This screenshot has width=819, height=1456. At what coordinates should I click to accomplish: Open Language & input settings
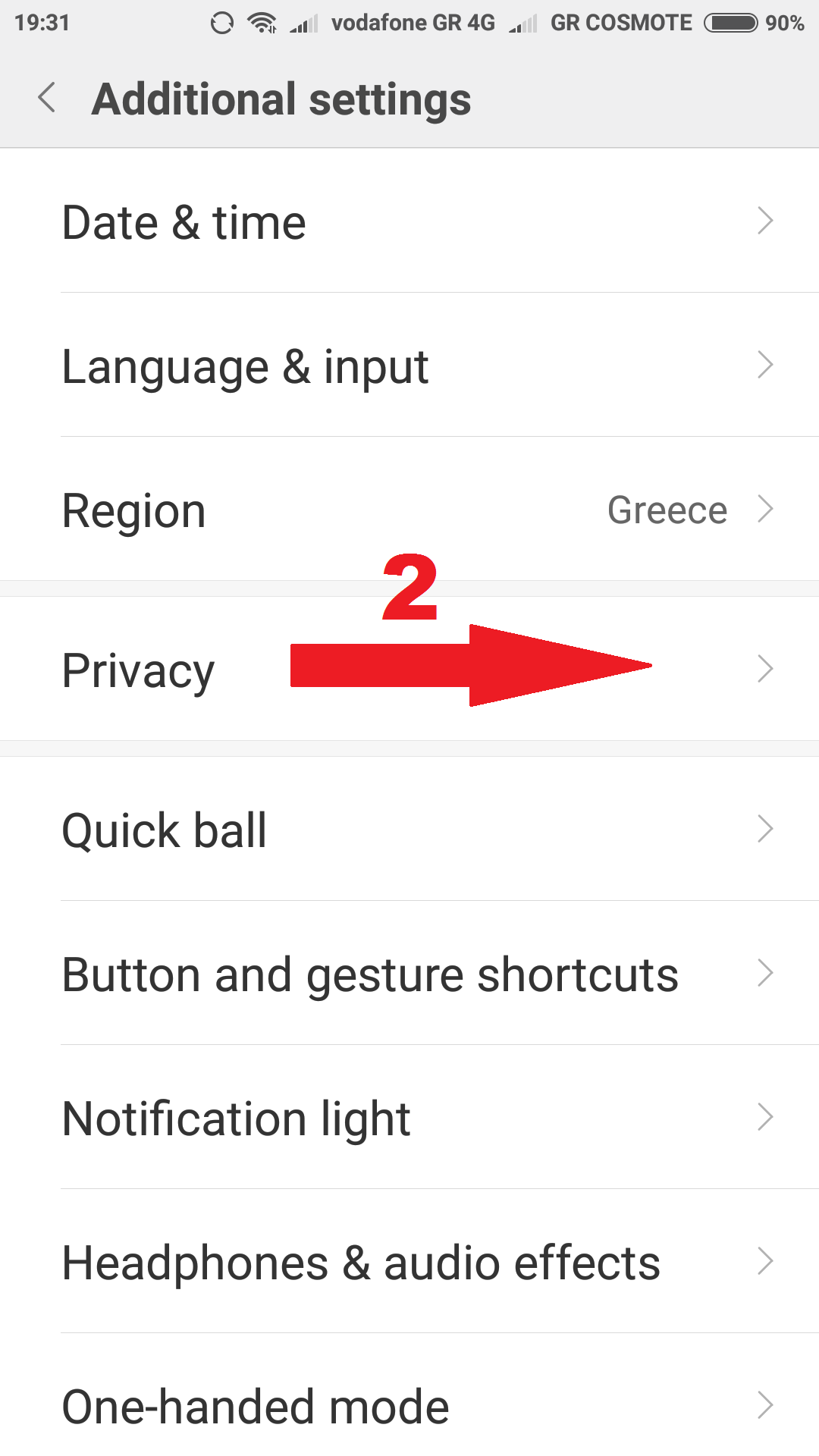pyautogui.click(x=409, y=366)
